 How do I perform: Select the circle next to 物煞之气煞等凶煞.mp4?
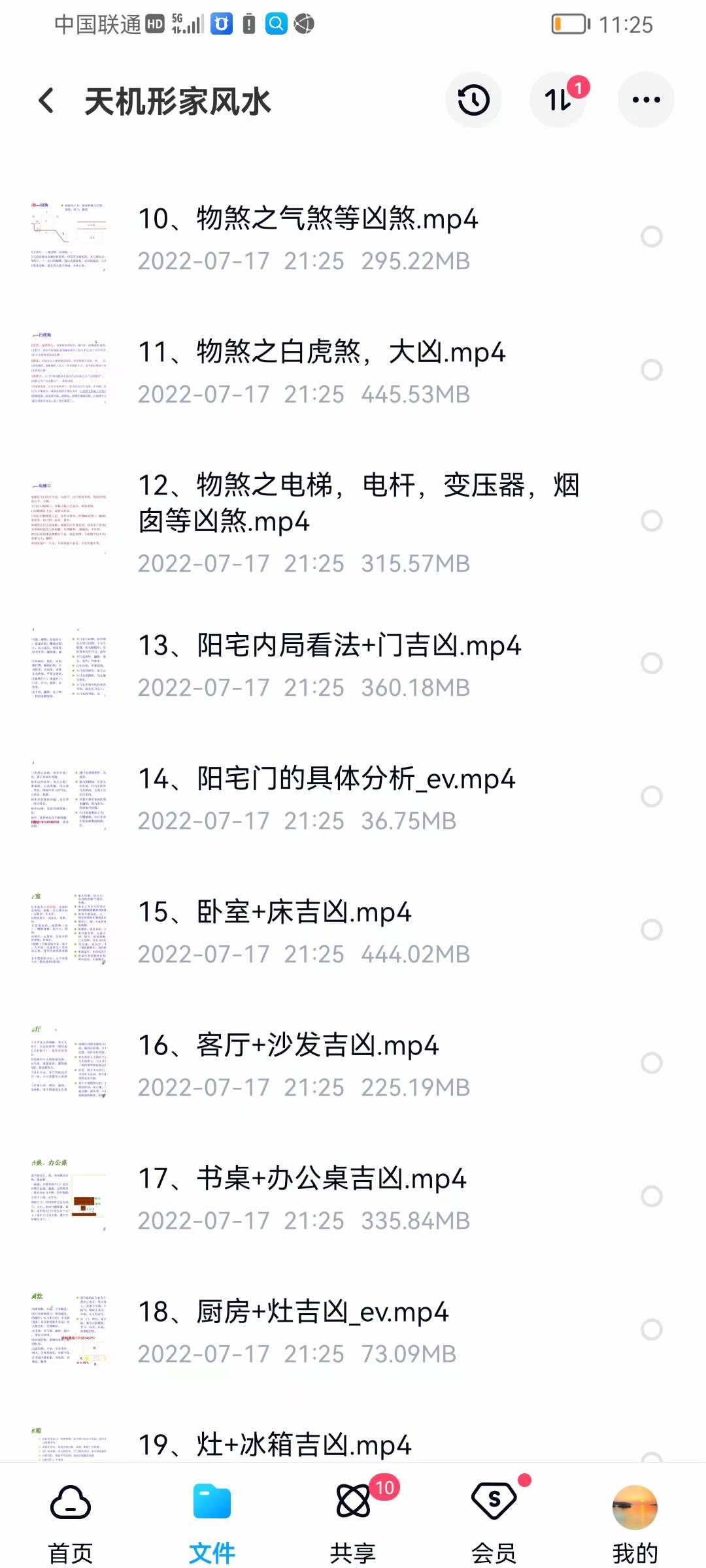point(651,237)
